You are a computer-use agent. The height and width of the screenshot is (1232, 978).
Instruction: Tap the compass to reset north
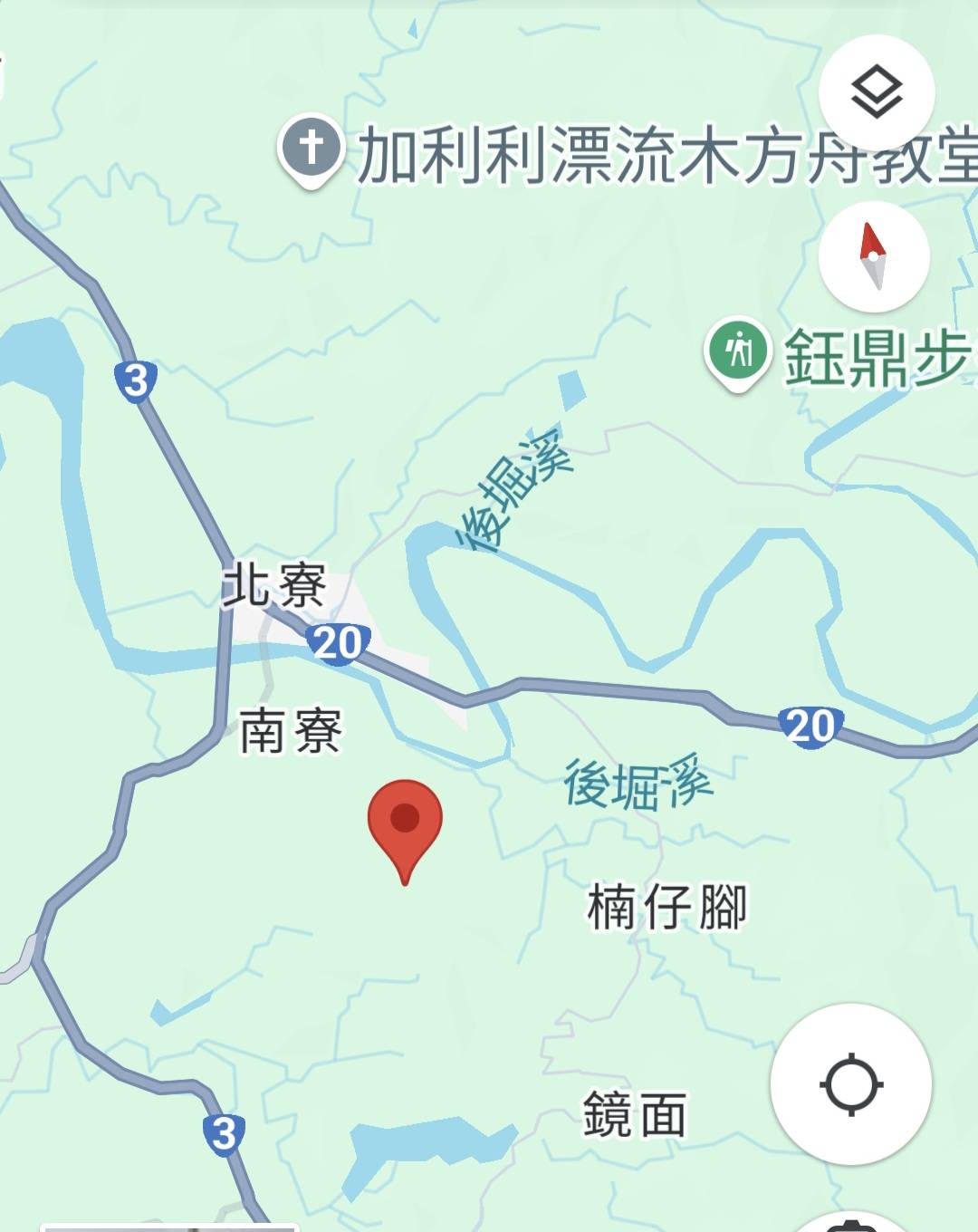click(x=873, y=257)
